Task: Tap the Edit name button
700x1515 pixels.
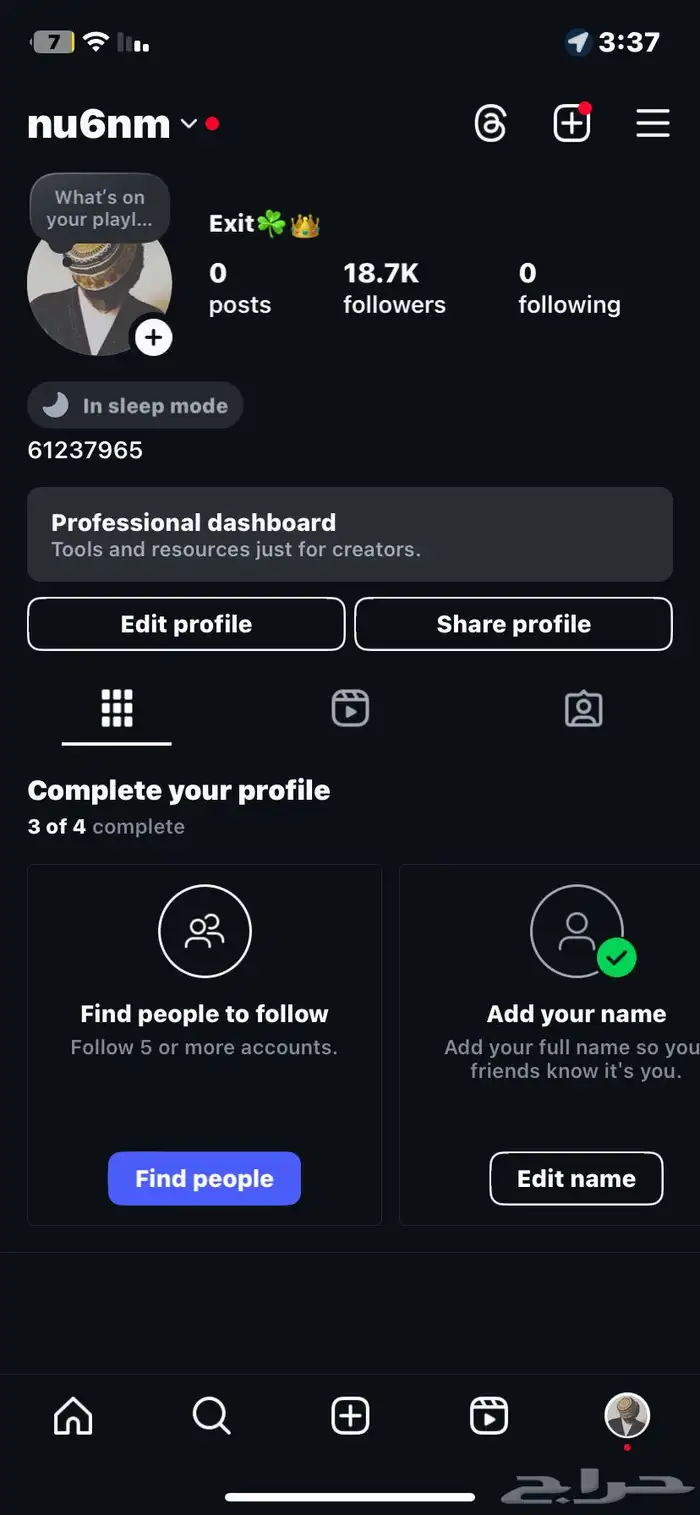Action: click(x=576, y=1178)
